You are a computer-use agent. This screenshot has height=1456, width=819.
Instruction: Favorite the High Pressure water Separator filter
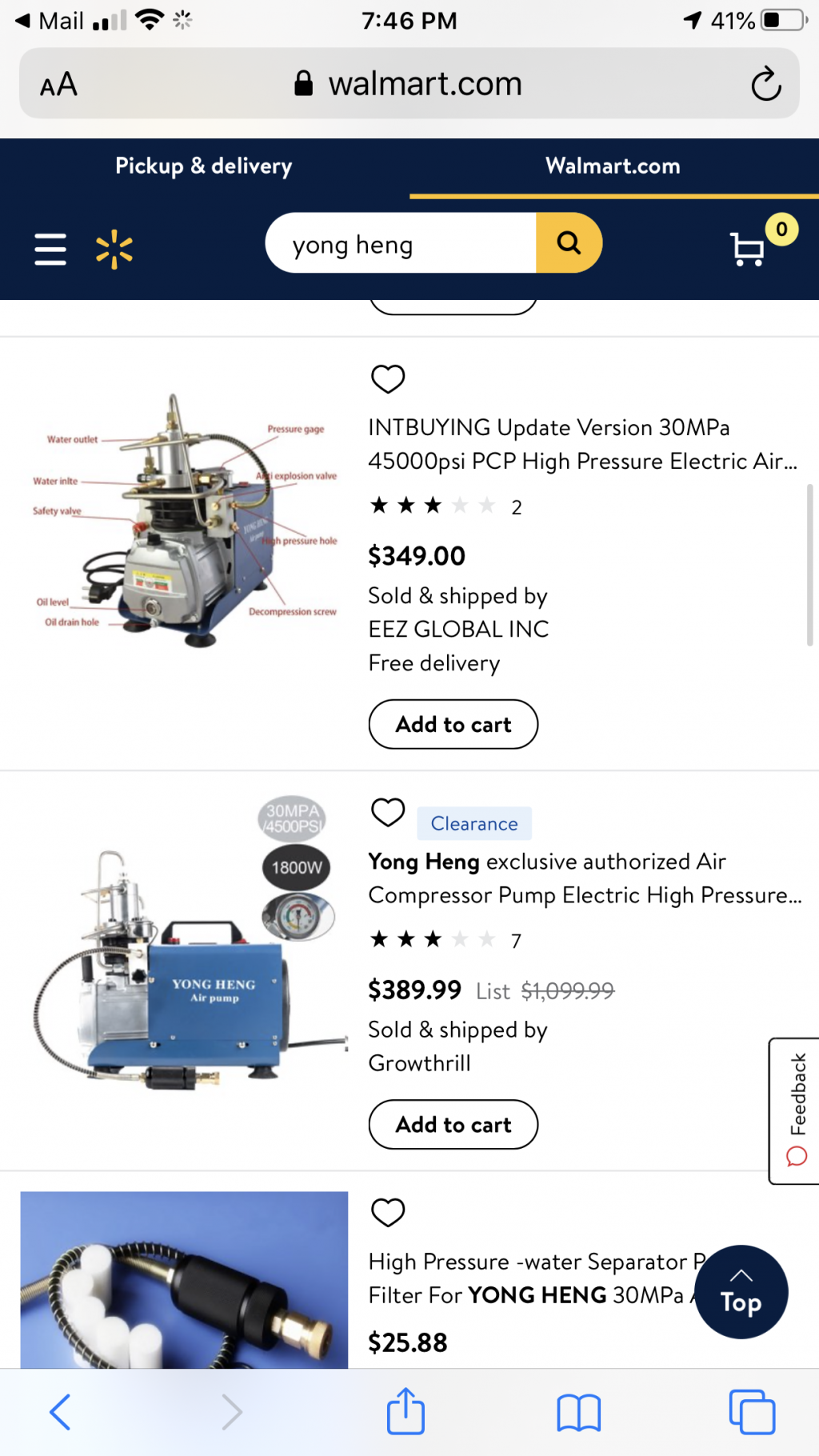[x=388, y=1212]
